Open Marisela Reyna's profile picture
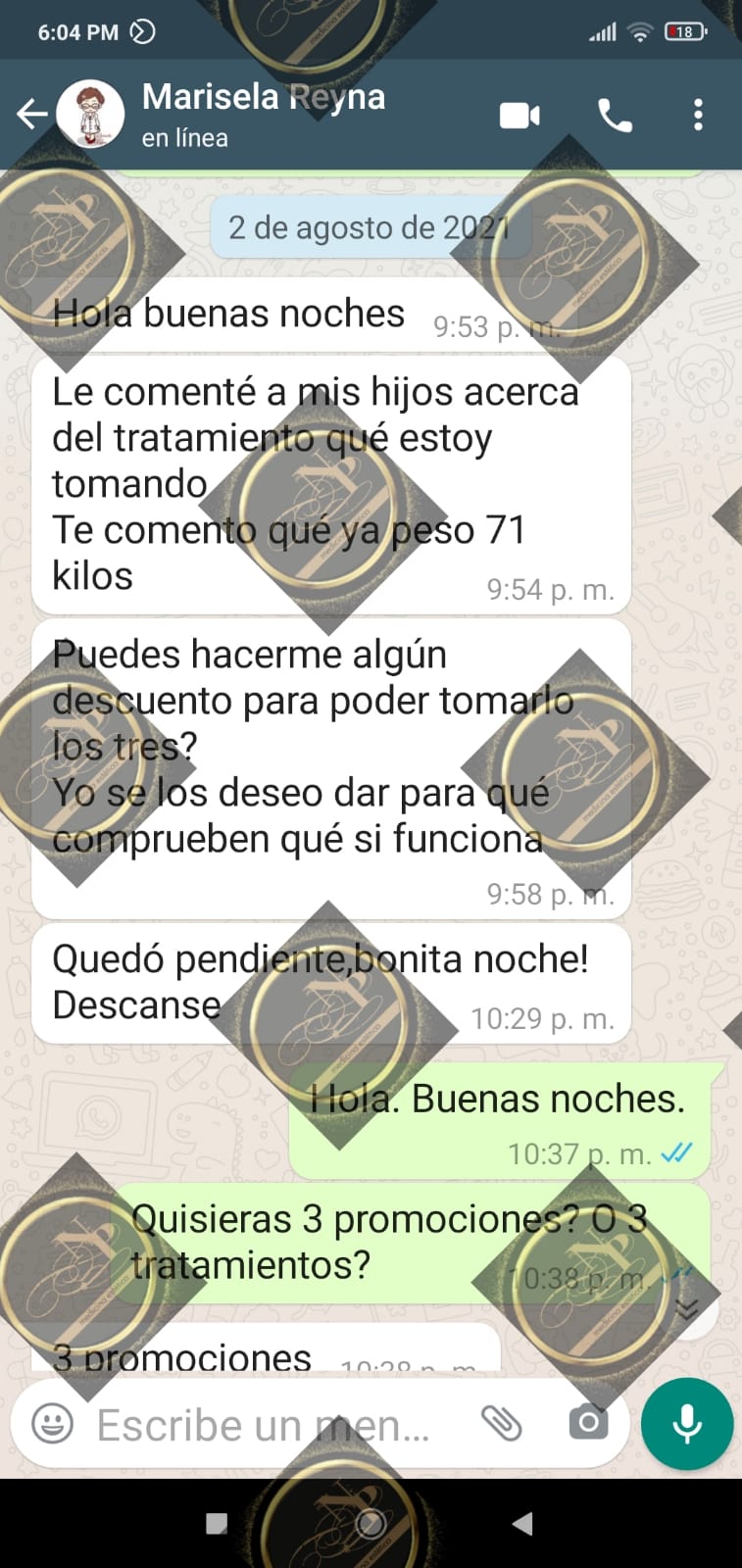 click(x=90, y=115)
